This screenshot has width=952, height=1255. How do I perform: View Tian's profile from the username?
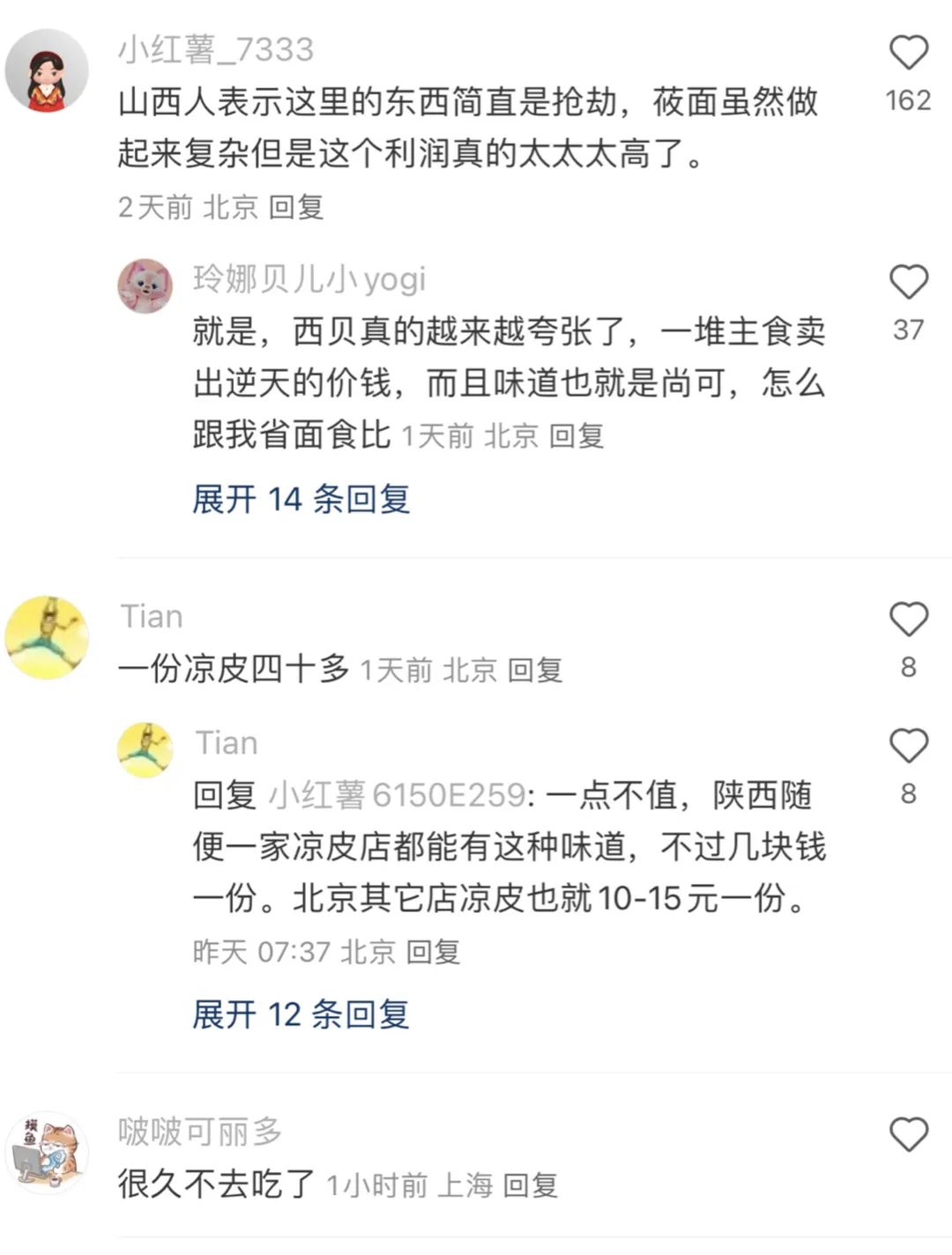152,617
